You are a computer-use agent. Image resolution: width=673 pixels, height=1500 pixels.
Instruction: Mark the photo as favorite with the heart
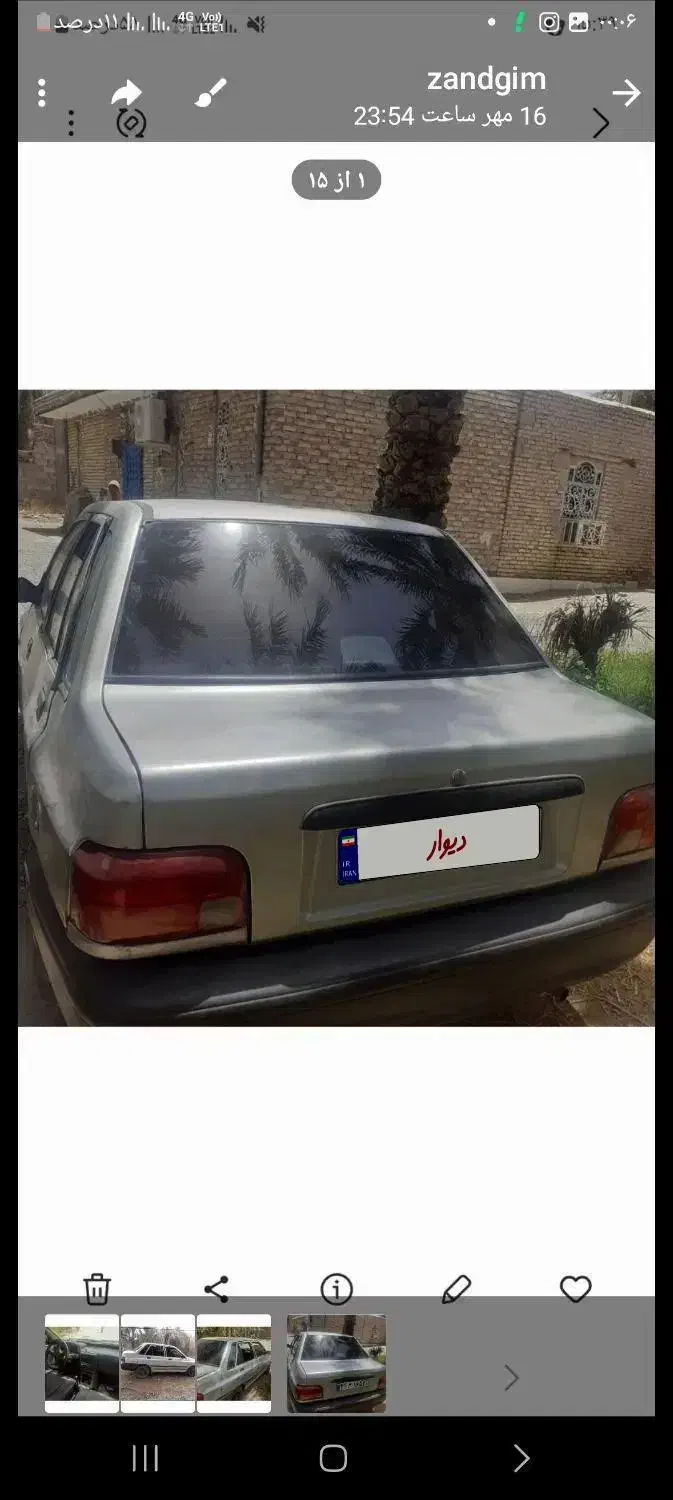[575, 1289]
